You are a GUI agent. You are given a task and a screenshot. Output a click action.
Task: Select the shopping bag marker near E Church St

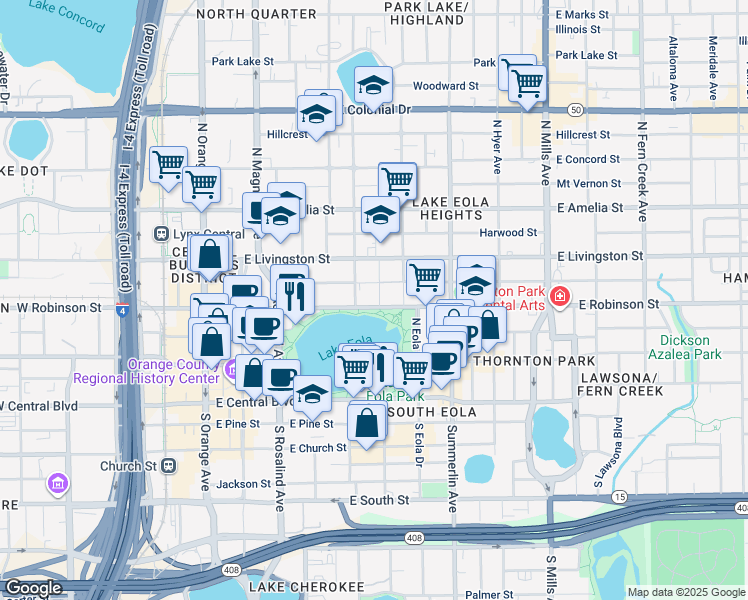pos(367,423)
